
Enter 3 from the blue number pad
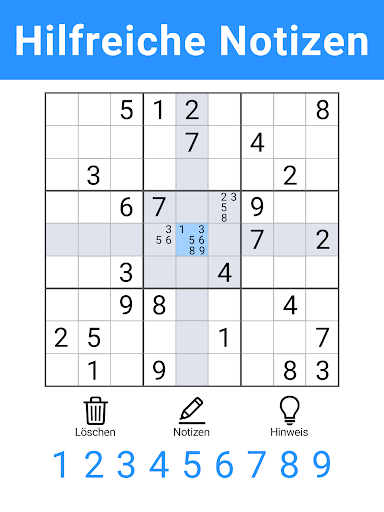click(x=126, y=464)
